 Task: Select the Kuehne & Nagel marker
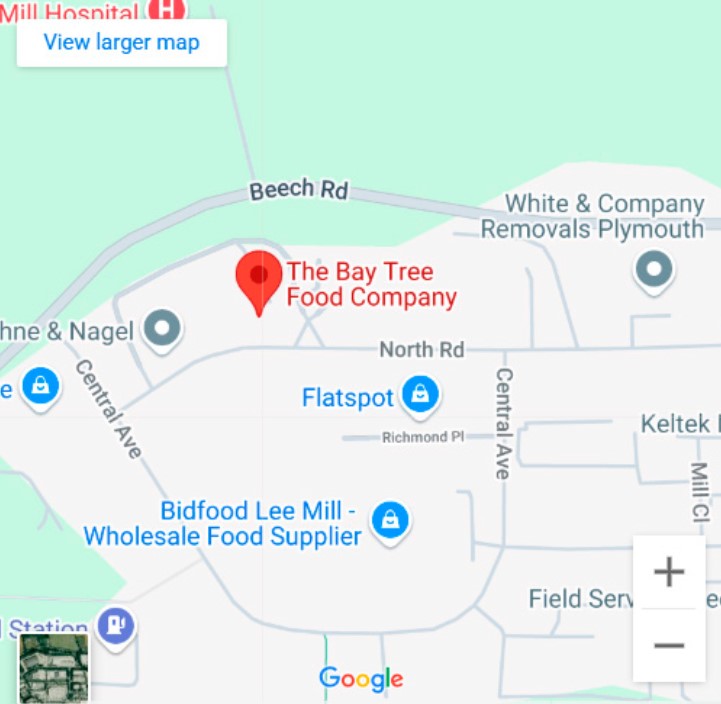pyautogui.click(x=162, y=327)
